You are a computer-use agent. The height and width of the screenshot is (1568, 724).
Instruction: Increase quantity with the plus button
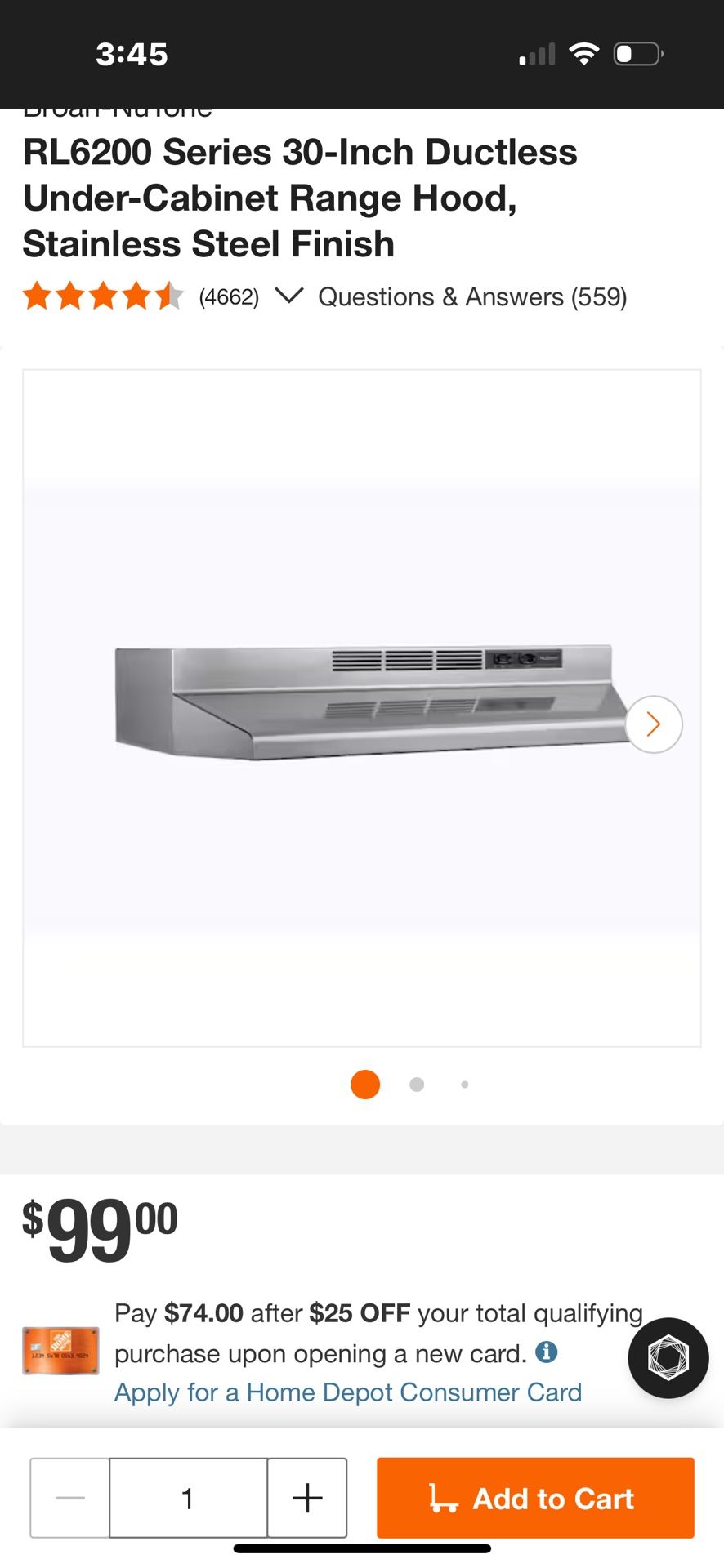(x=307, y=1498)
